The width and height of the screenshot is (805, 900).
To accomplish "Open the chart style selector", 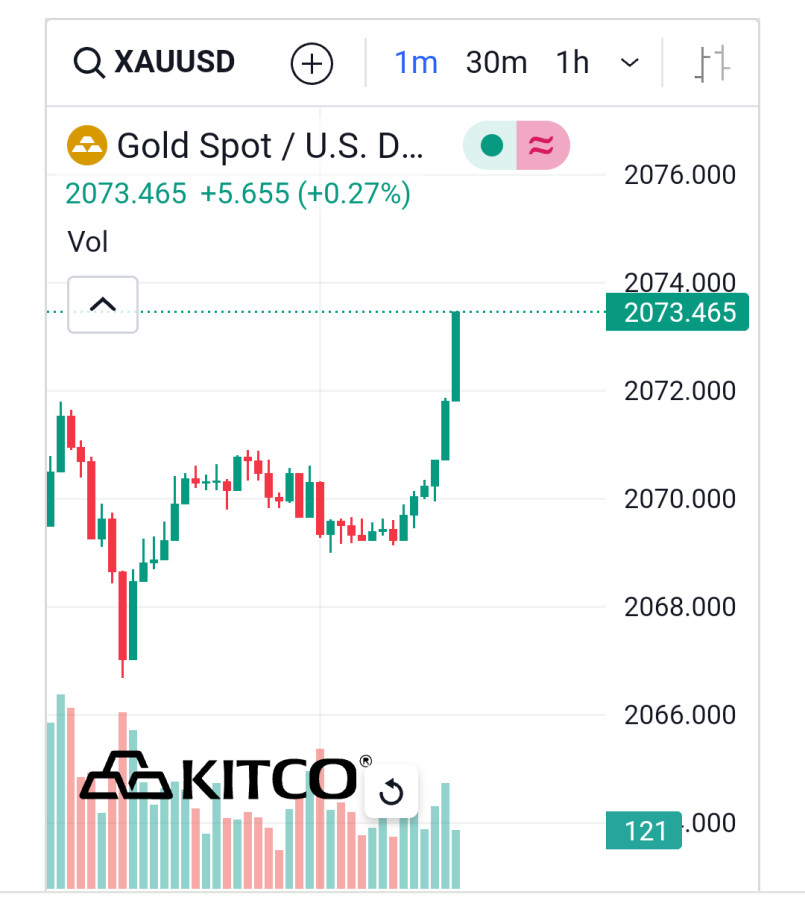I will [x=712, y=63].
